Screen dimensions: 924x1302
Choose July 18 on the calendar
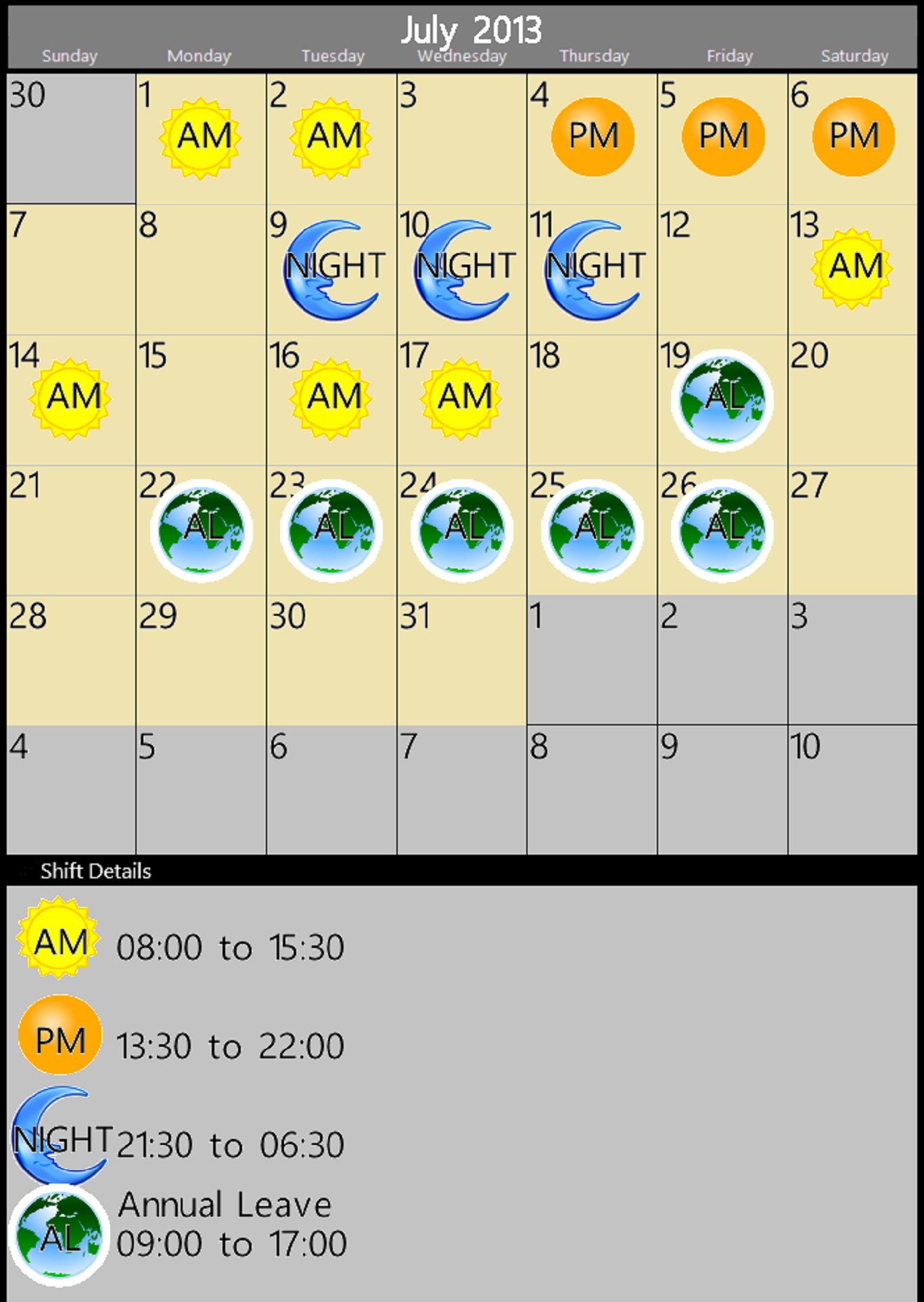[x=592, y=400]
